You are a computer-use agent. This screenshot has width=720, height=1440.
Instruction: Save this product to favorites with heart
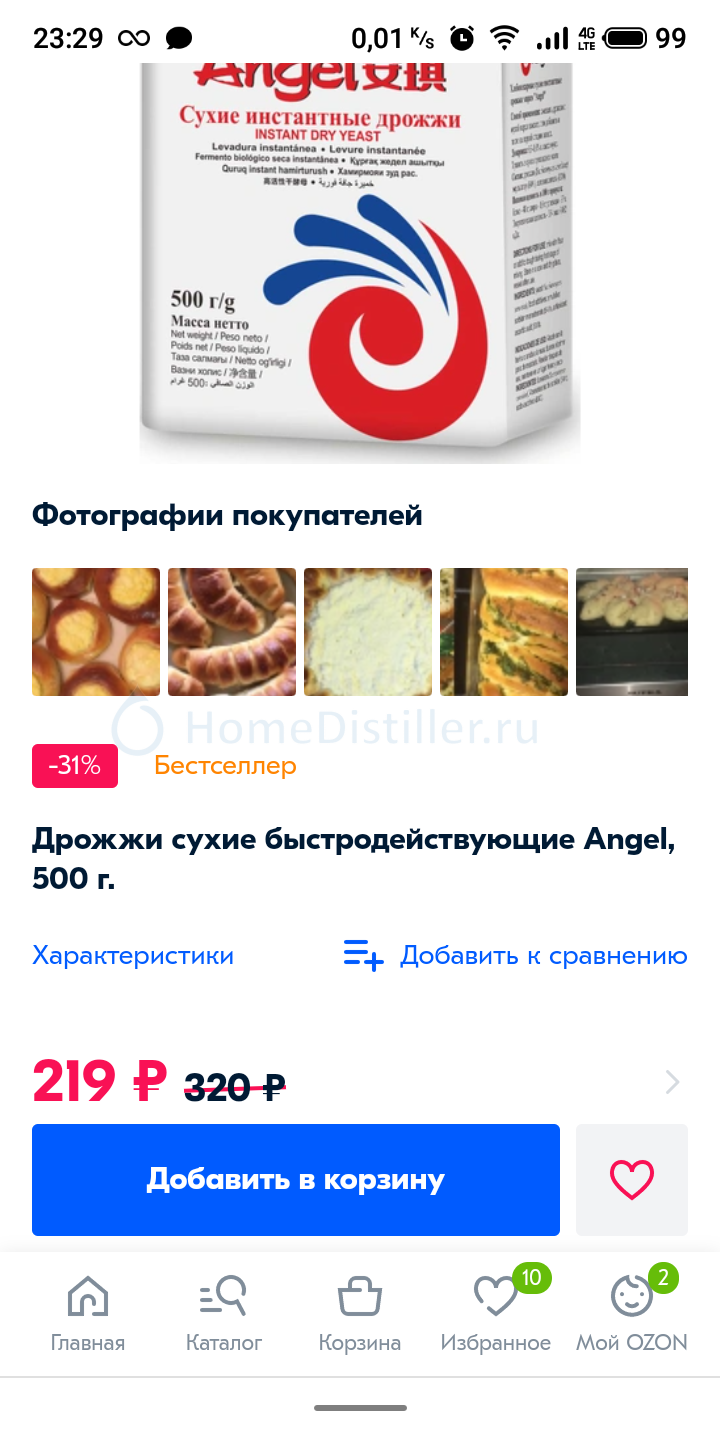pos(632,1180)
